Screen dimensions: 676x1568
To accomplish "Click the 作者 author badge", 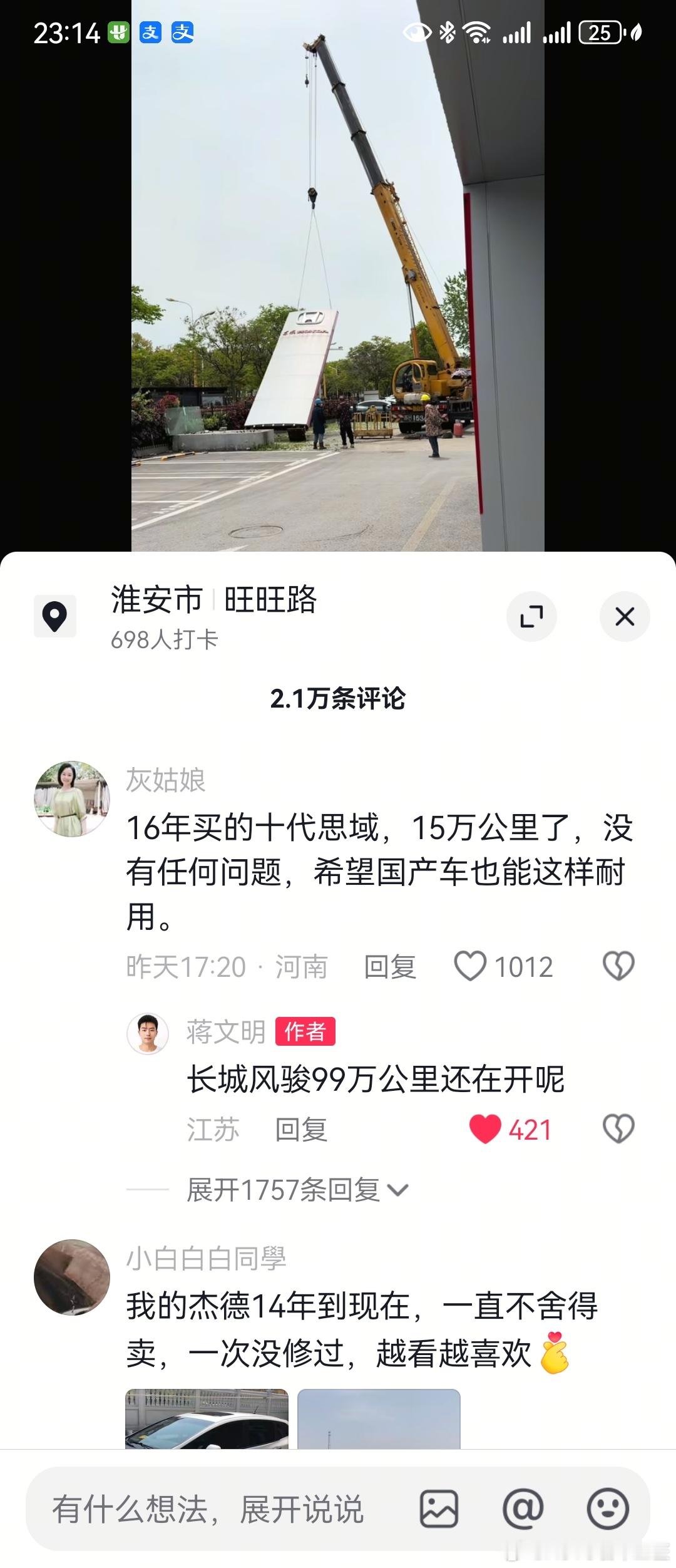I will [305, 1030].
